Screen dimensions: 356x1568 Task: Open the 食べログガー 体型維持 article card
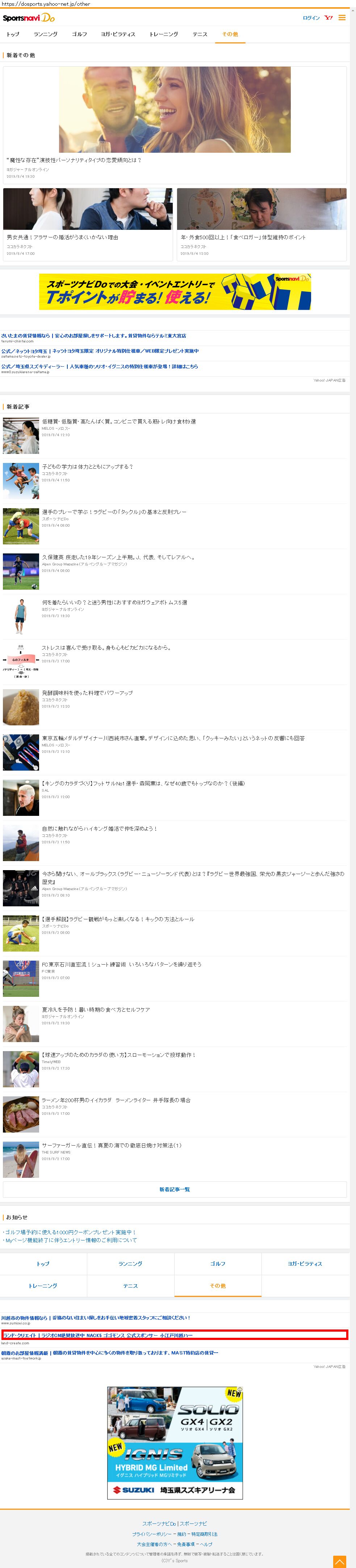(262, 224)
